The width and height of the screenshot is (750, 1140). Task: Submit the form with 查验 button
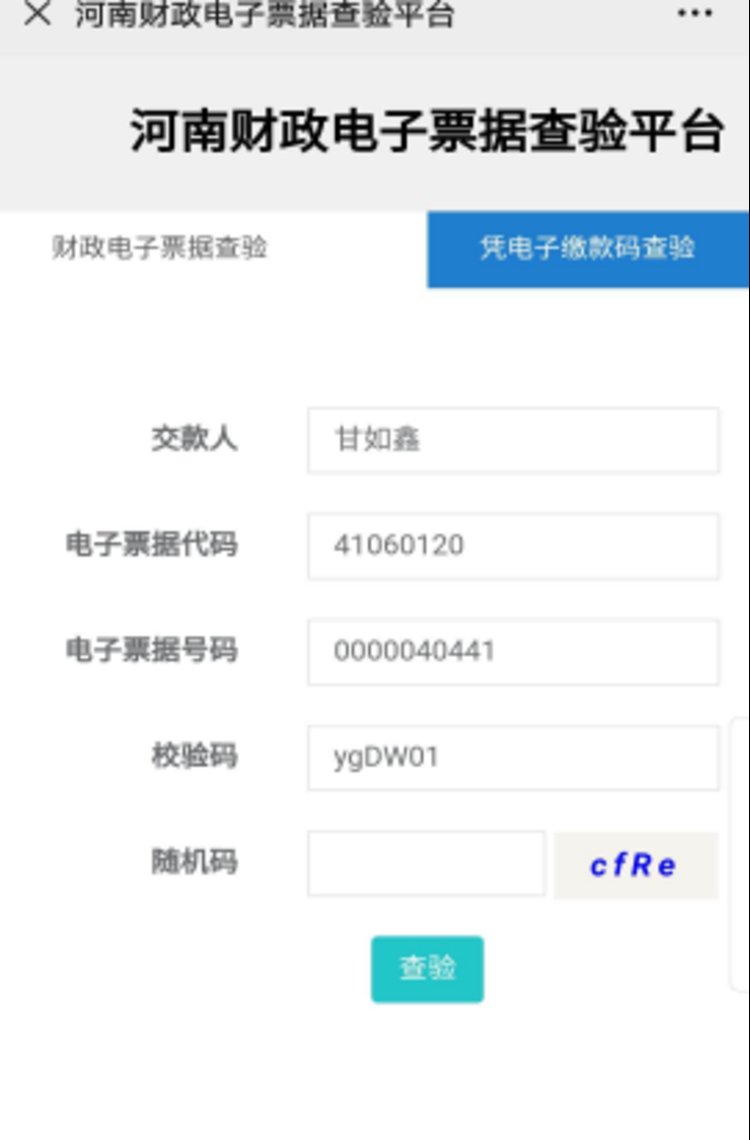[x=427, y=969]
